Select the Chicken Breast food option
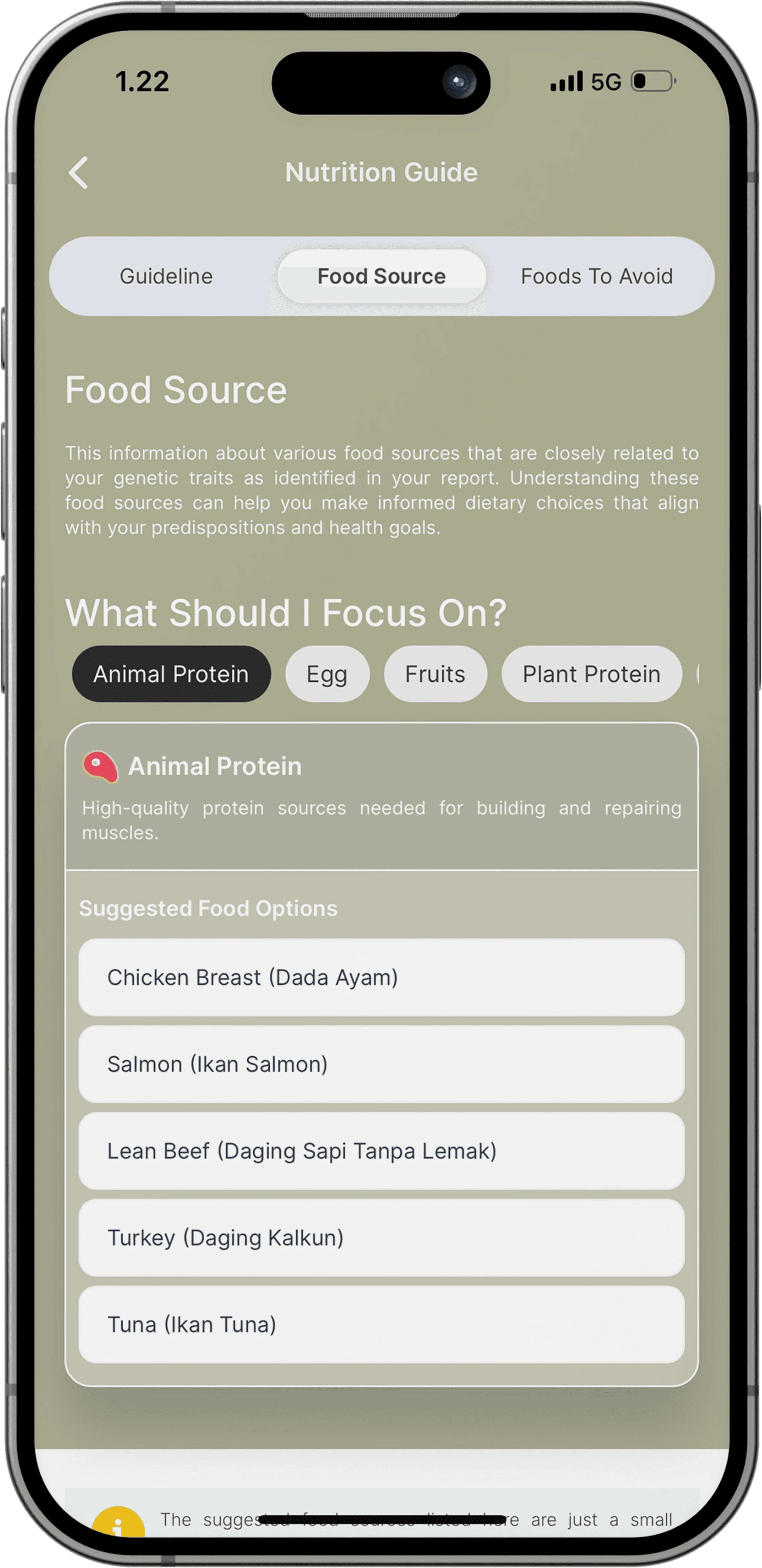Image resolution: width=762 pixels, height=1568 pixels. [x=381, y=977]
